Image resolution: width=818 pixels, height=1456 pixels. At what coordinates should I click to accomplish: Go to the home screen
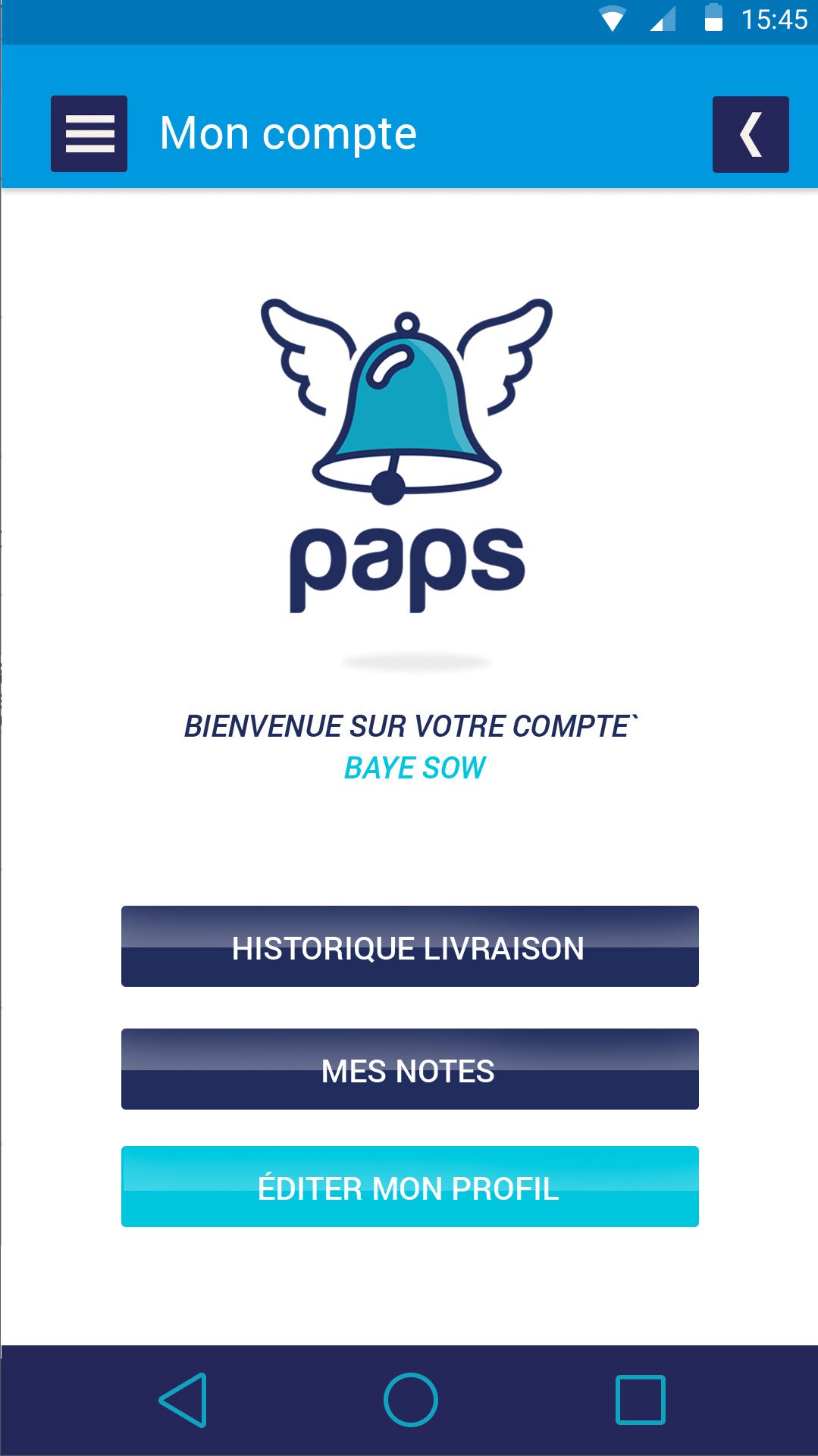coord(410,1399)
